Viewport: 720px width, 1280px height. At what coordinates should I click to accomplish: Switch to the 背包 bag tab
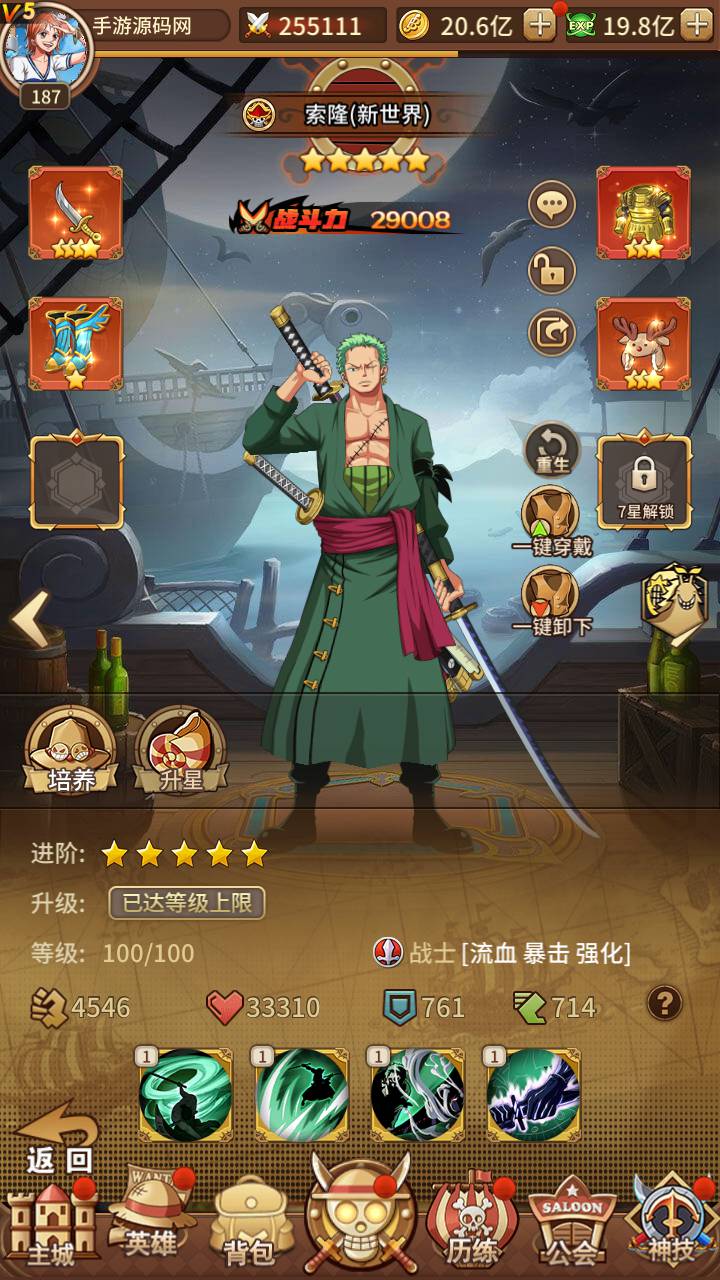point(247,1225)
